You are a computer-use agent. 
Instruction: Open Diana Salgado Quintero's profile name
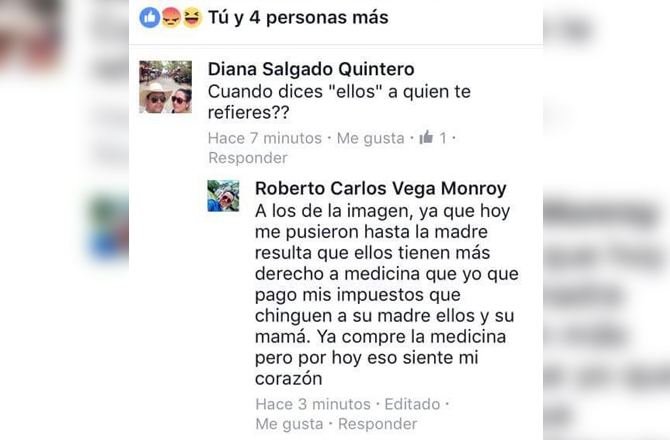click(x=310, y=69)
